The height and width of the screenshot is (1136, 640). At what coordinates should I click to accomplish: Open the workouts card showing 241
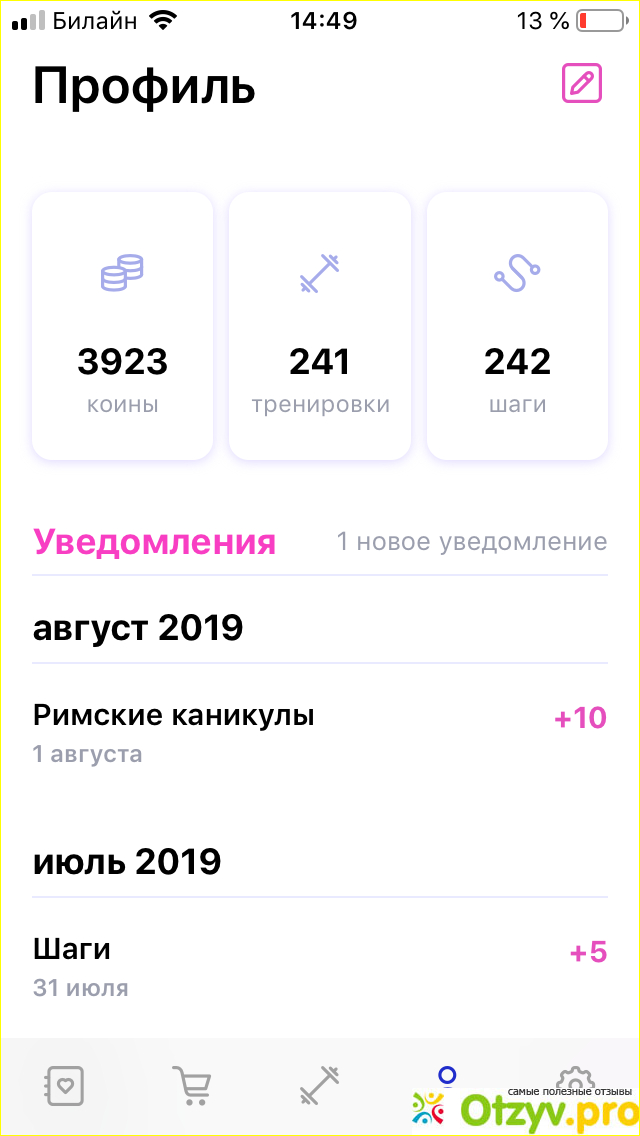coord(320,326)
